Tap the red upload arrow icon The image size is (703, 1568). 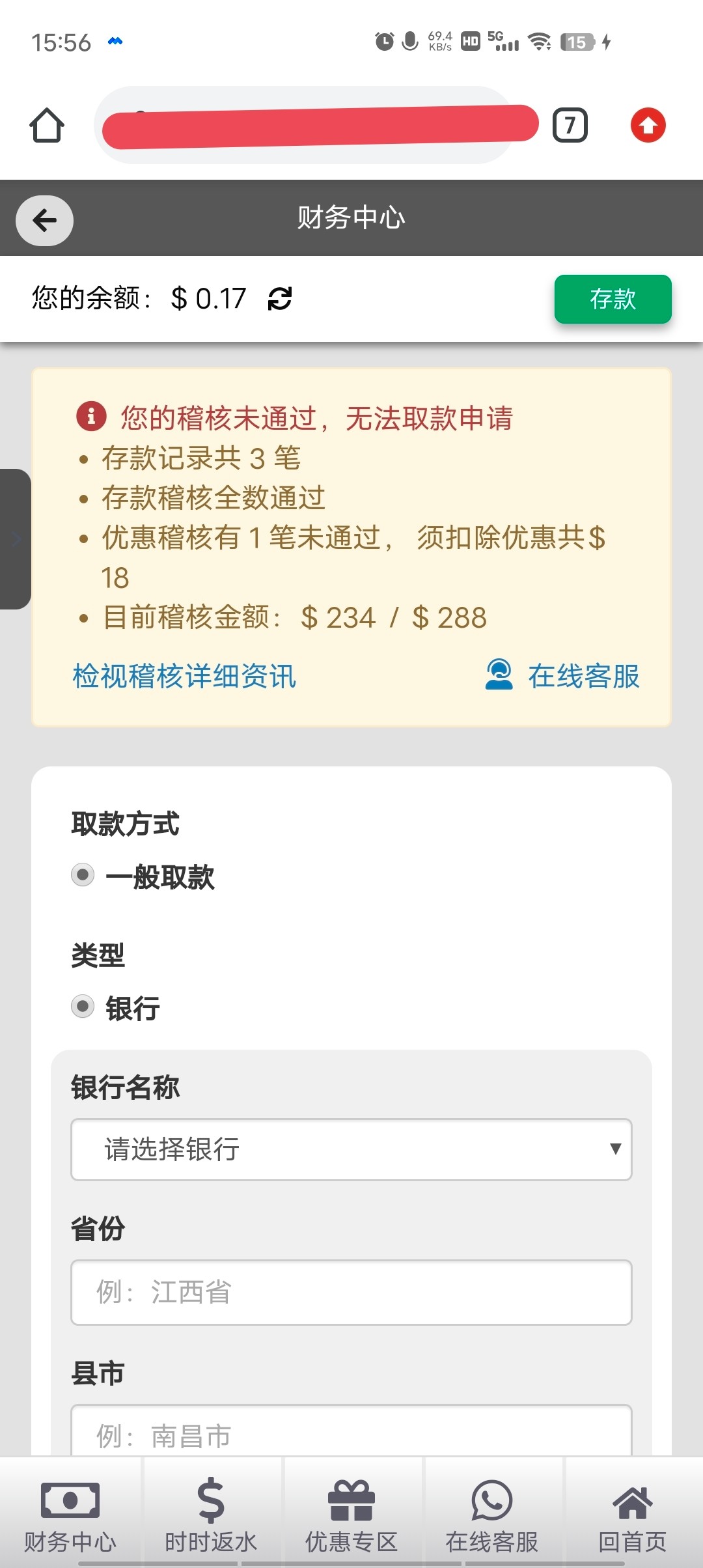click(x=648, y=125)
